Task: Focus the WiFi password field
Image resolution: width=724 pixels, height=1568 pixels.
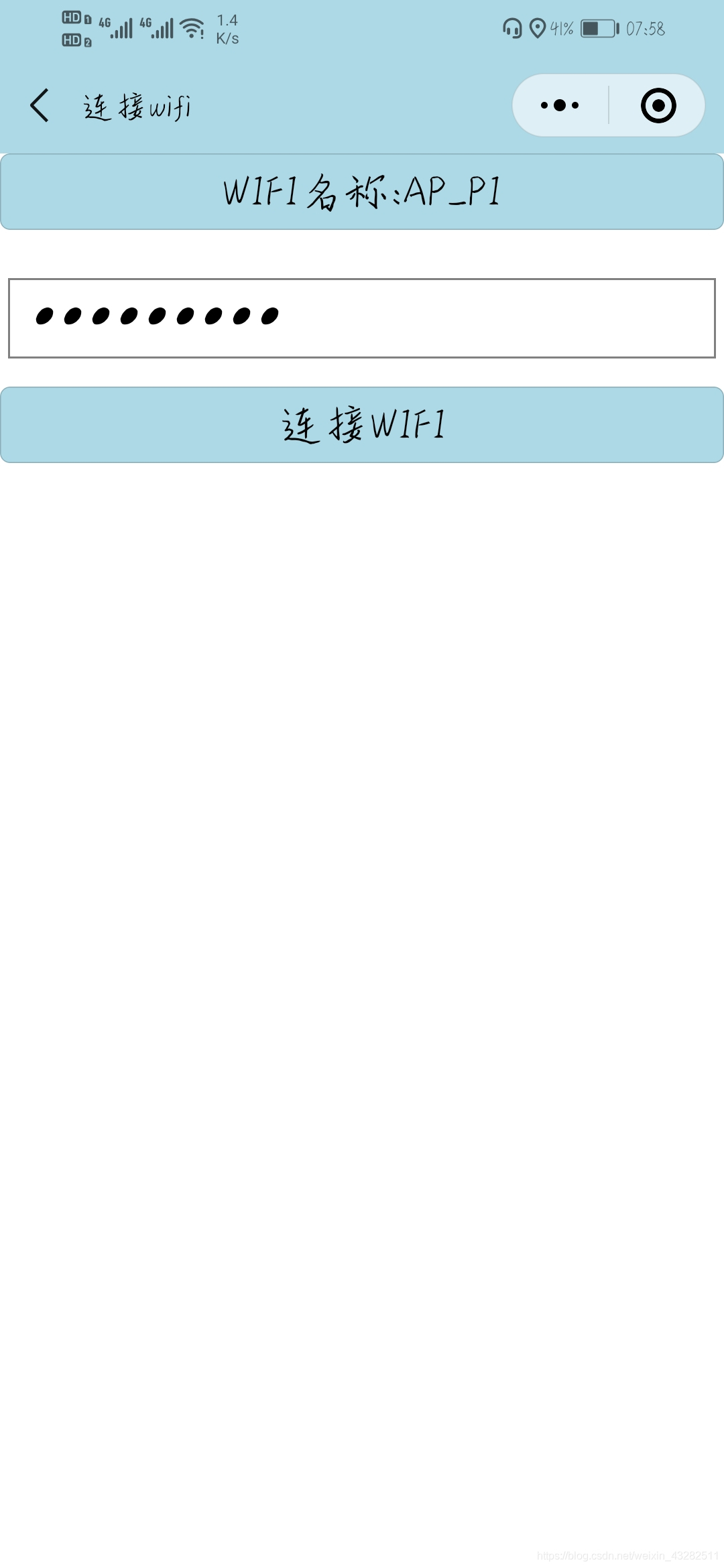Action: coord(362,318)
